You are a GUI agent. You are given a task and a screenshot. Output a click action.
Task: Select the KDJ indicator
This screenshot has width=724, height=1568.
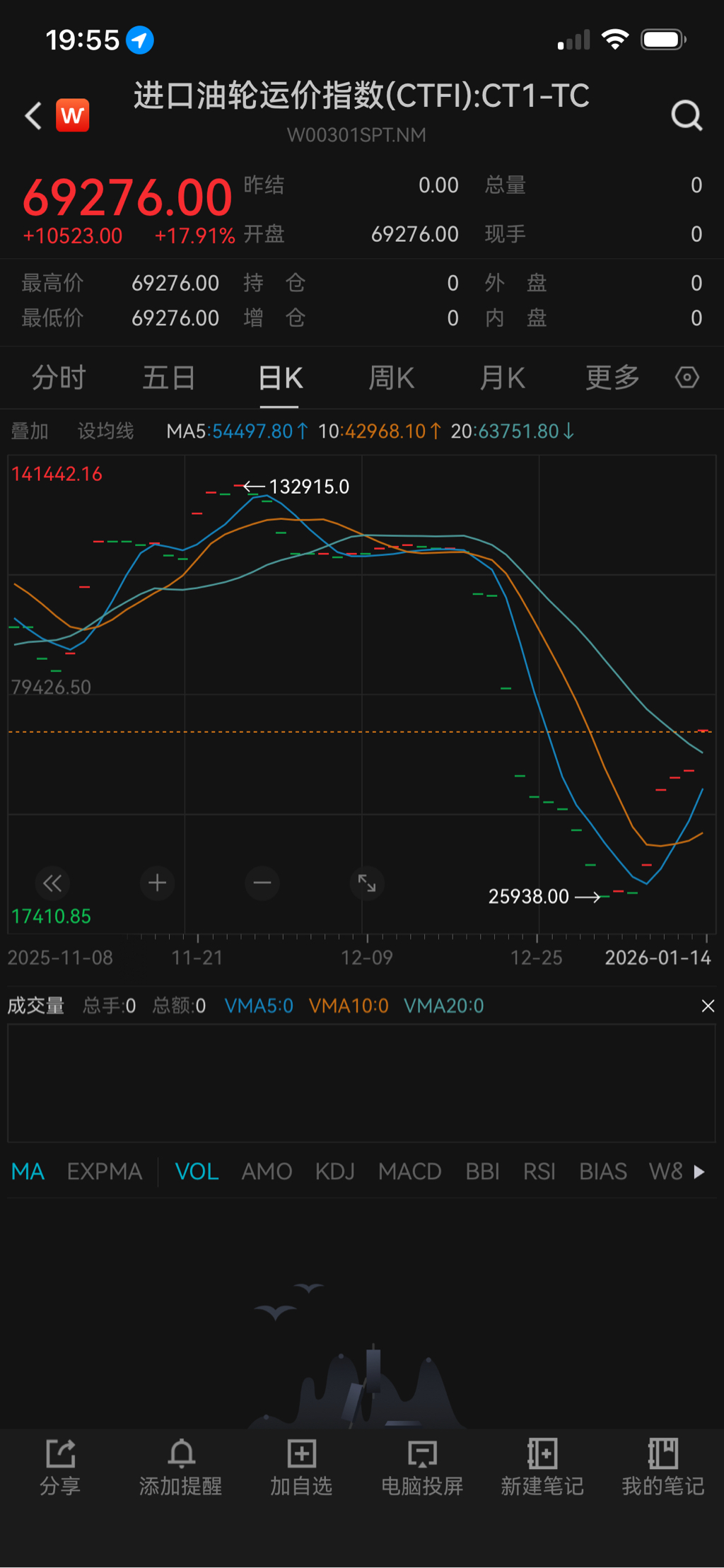click(334, 1172)
